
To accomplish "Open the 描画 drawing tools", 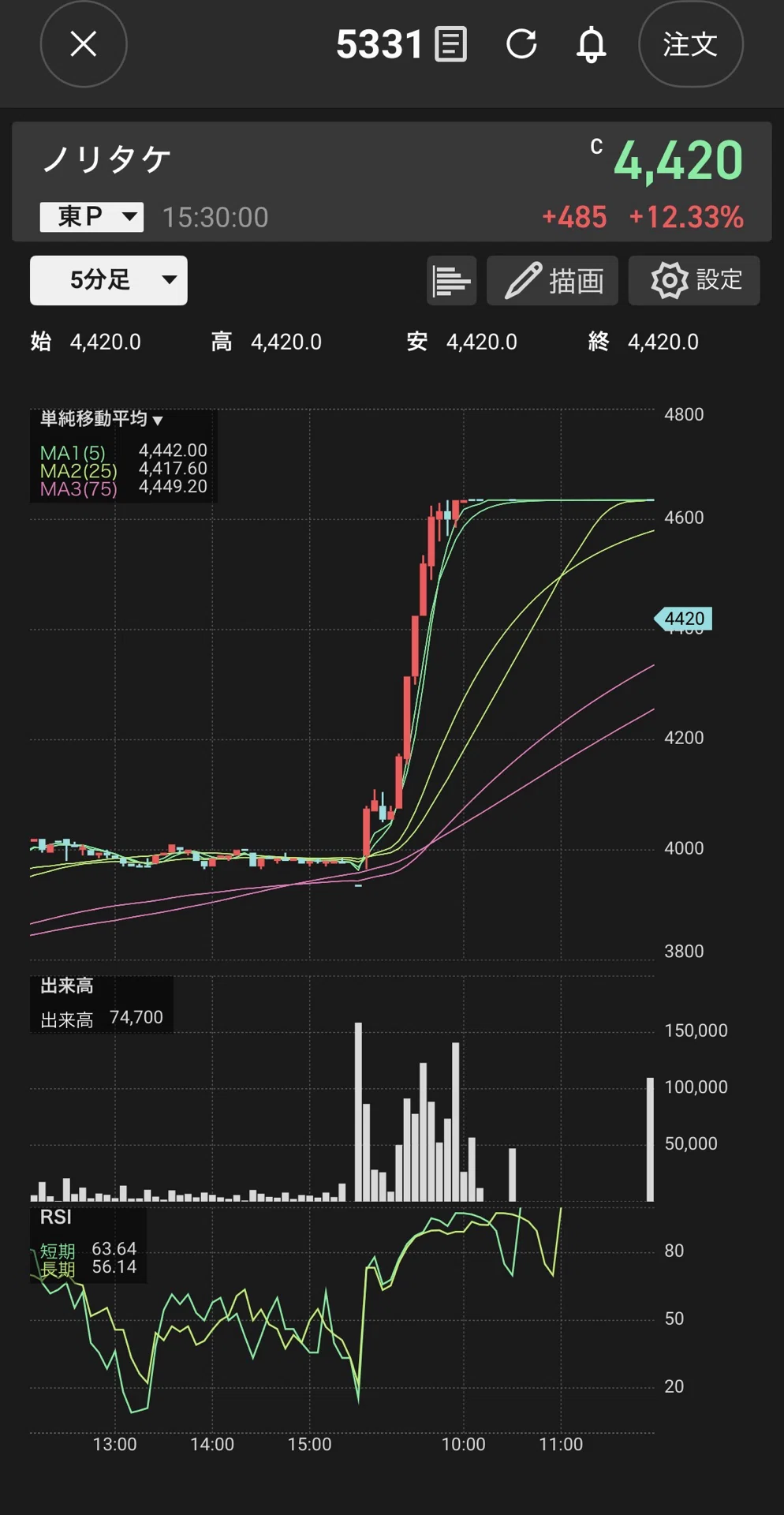I will coord(552,280).
